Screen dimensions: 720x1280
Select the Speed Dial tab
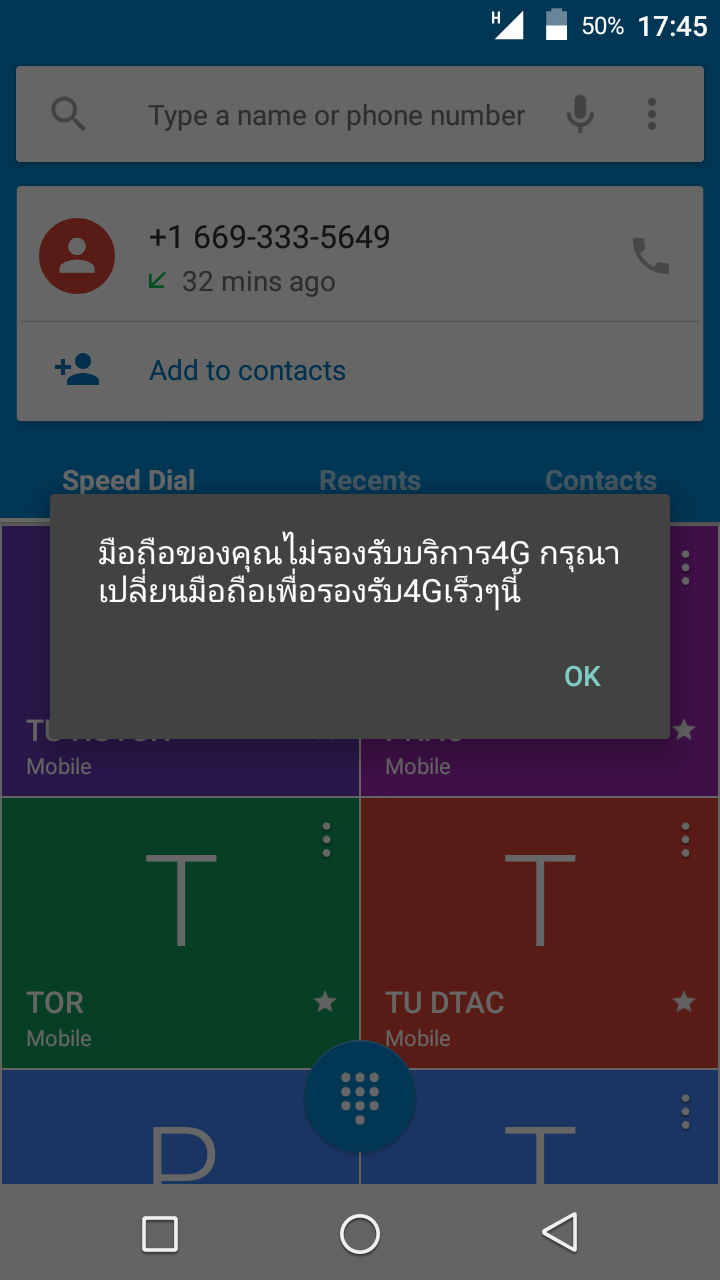point(129,481)
